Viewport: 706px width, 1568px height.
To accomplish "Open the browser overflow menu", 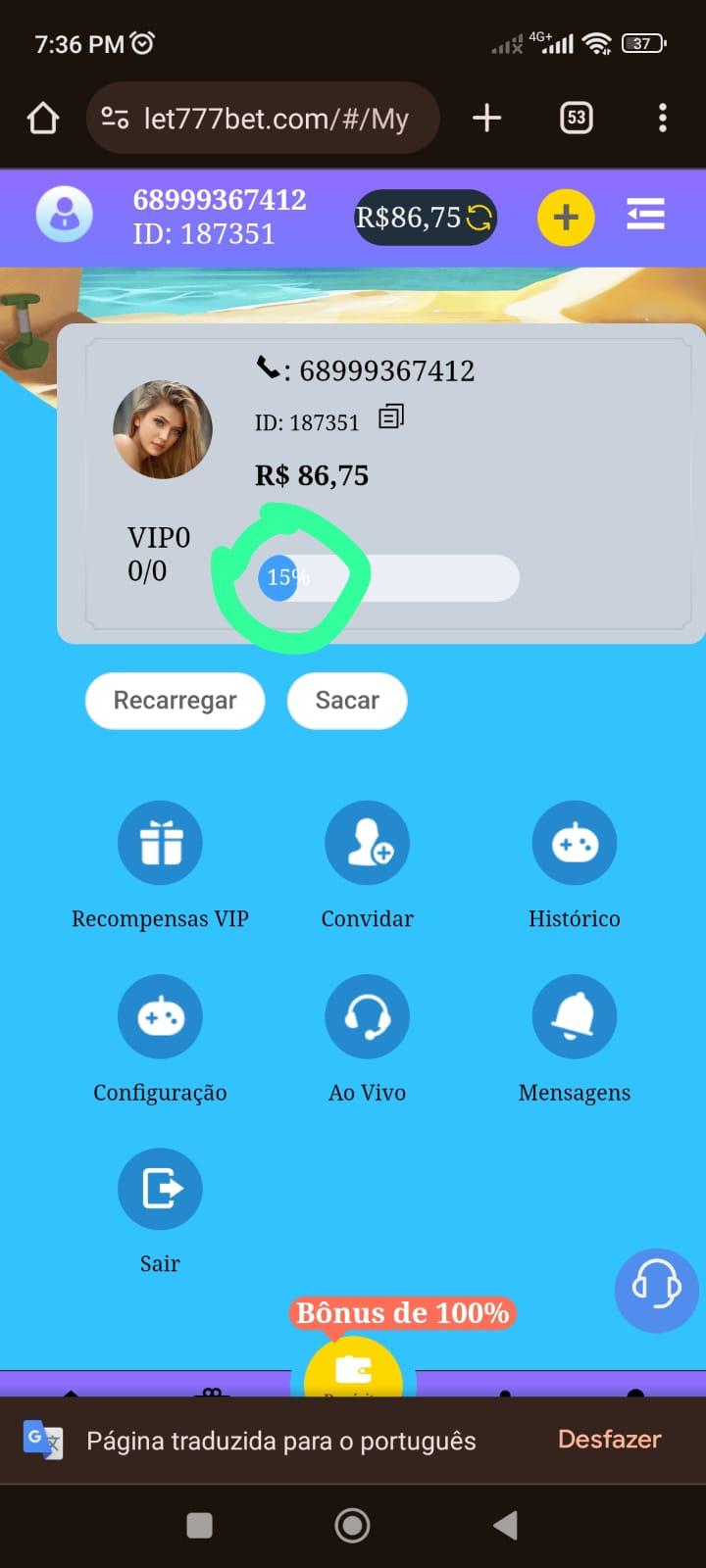I will point(663,119).
